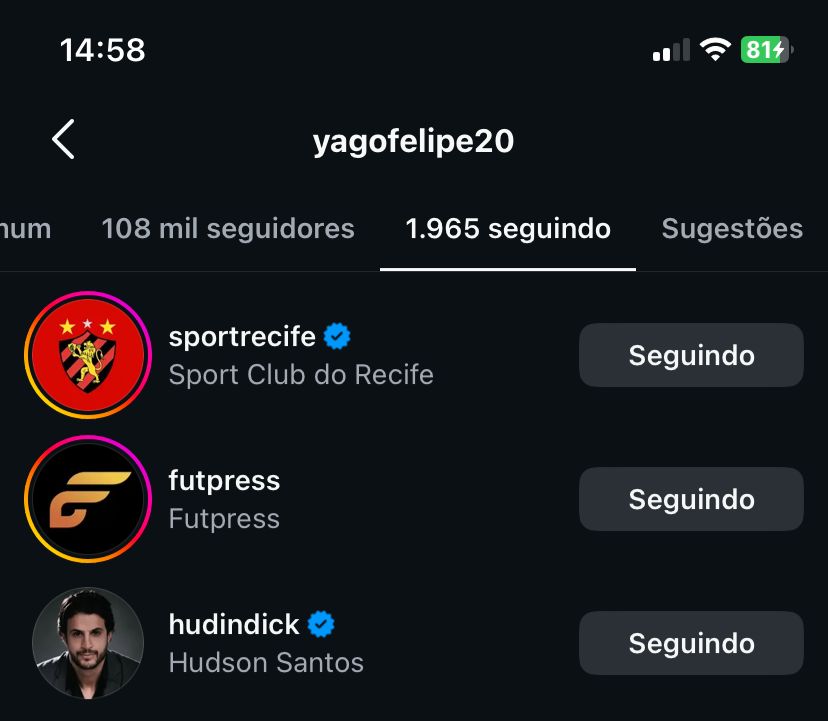The width and height of the screenshot is (828, 721).
Task: Open futpress story from its avatar
Action: click(x=87, y=499)
